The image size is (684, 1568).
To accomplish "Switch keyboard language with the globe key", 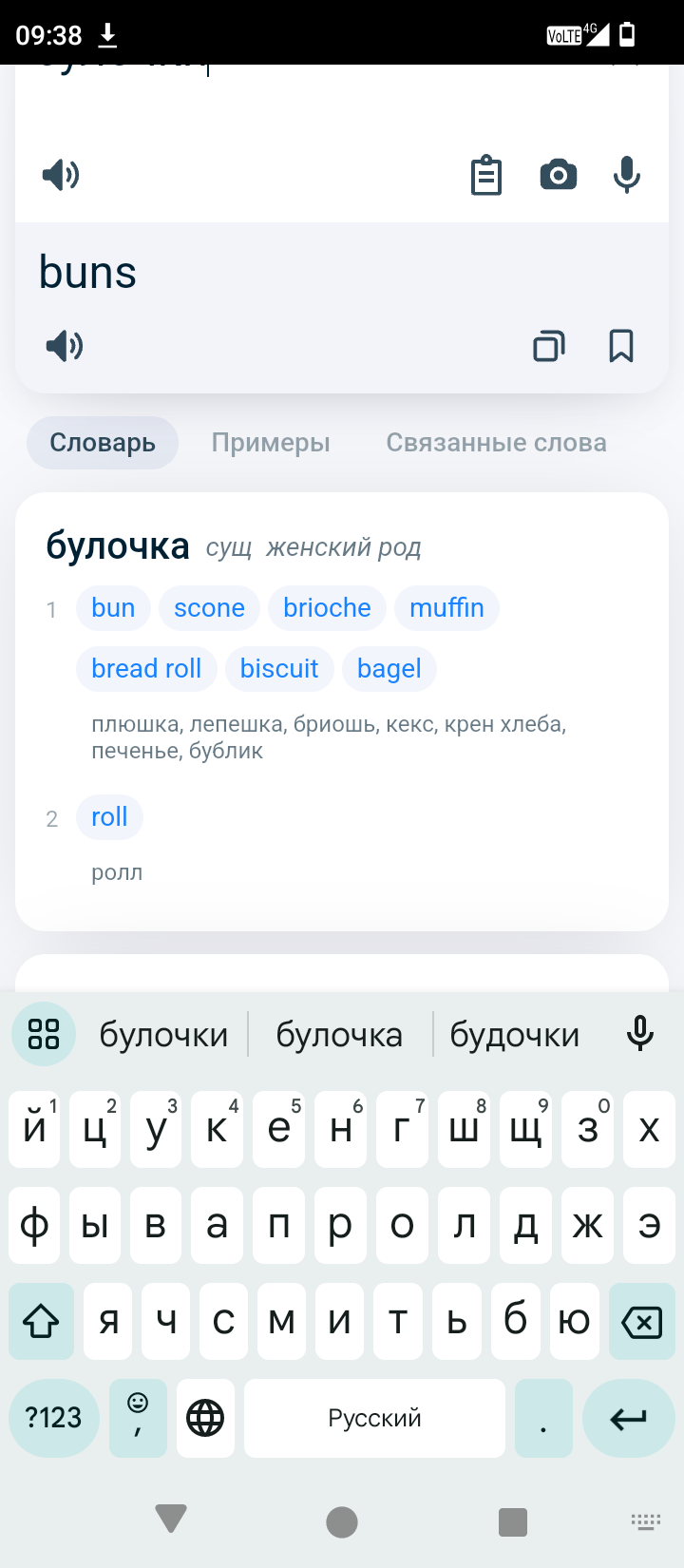I will [205, 1418].
